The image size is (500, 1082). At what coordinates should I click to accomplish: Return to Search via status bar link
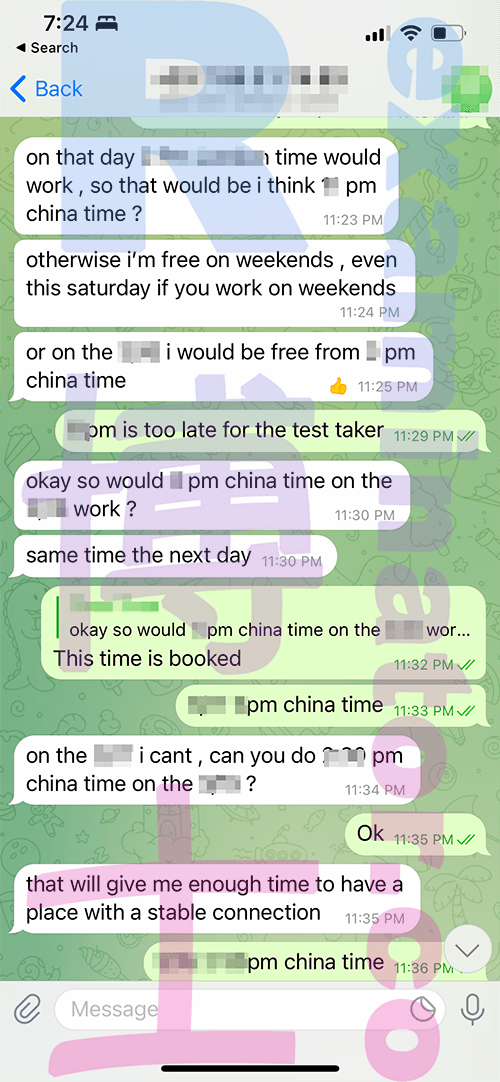[46, 48]
